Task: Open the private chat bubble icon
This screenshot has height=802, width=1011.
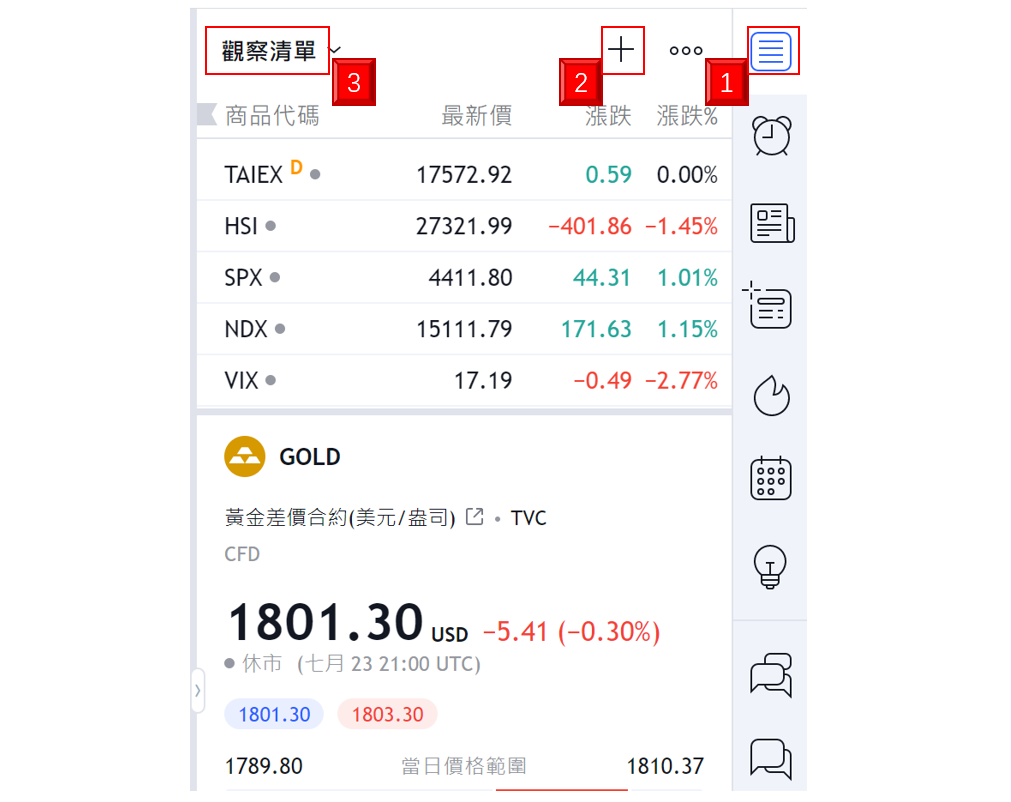Action: (771, 758)
